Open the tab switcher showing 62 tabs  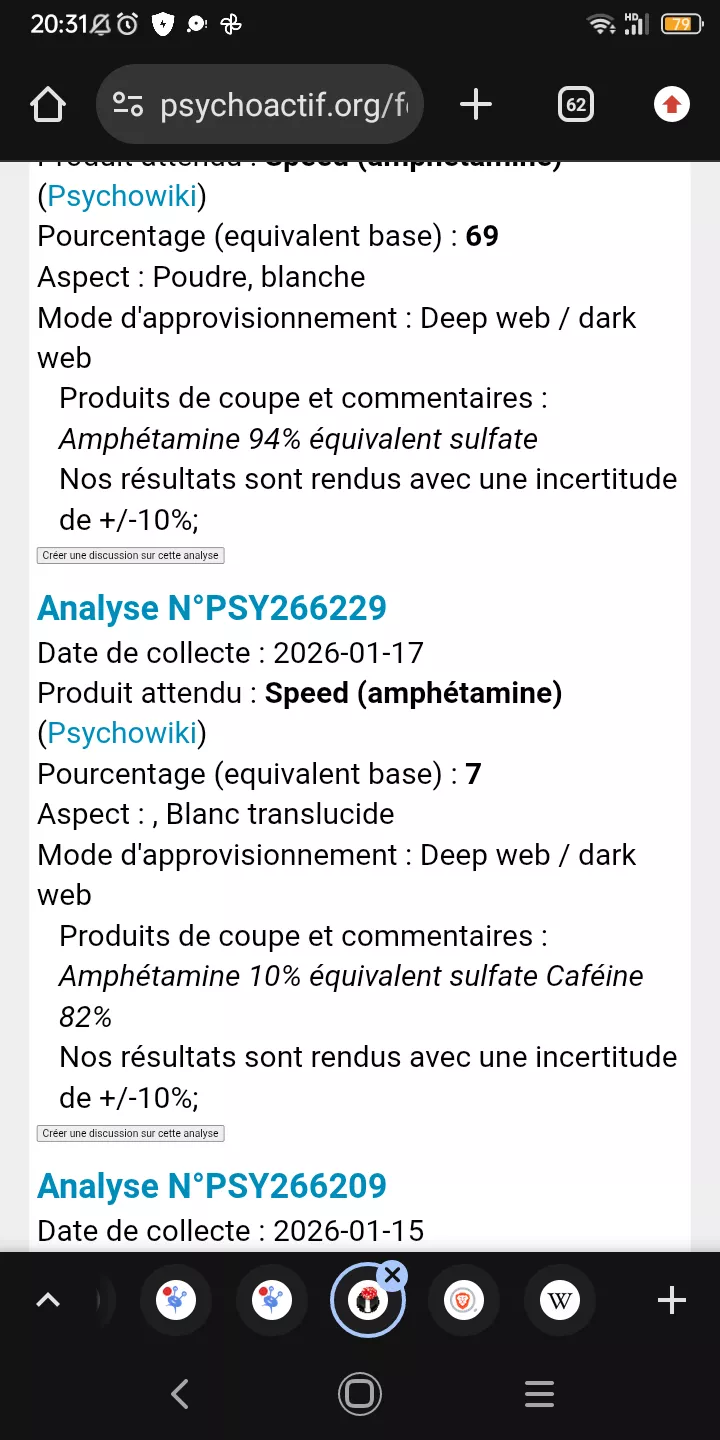[x=575, y=103]
